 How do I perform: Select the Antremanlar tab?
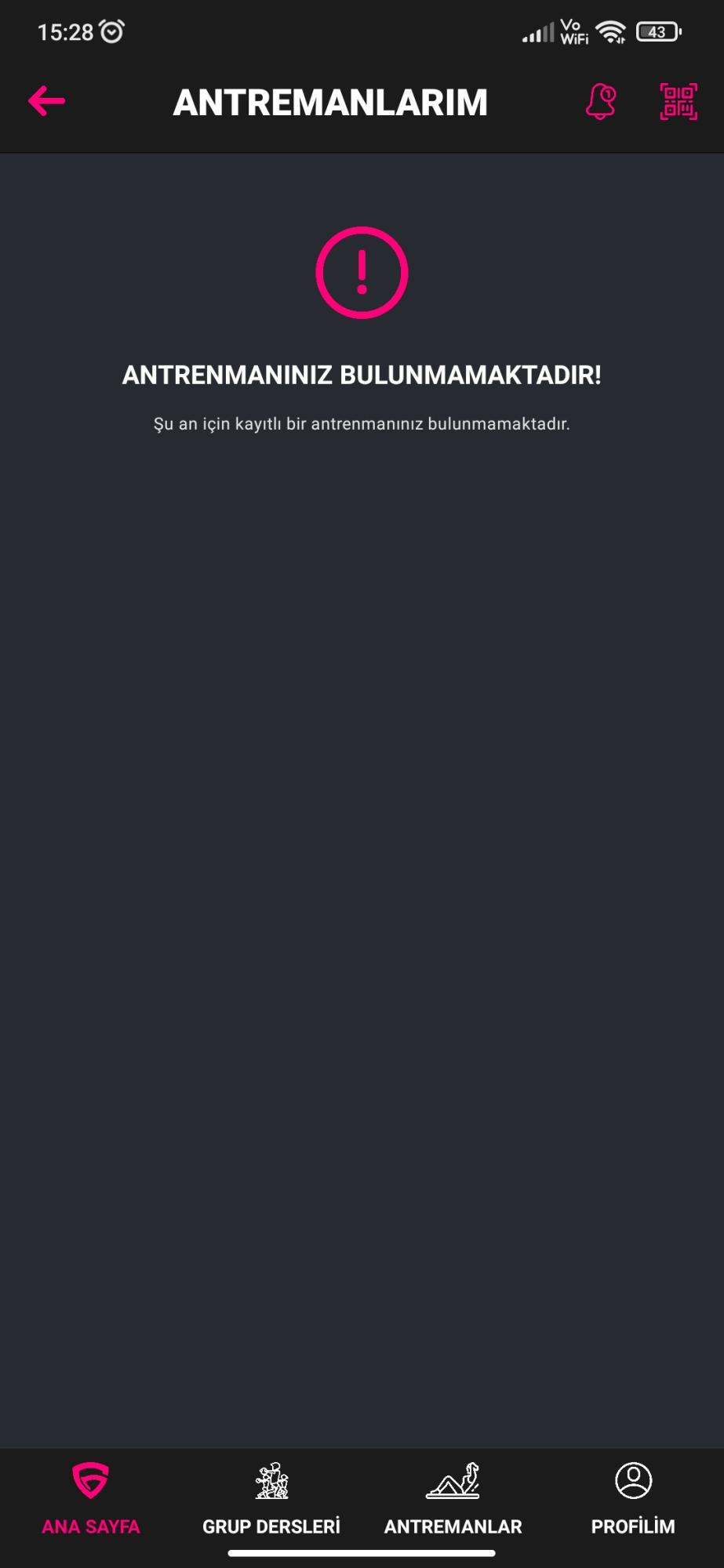(x=453, y=1498)
